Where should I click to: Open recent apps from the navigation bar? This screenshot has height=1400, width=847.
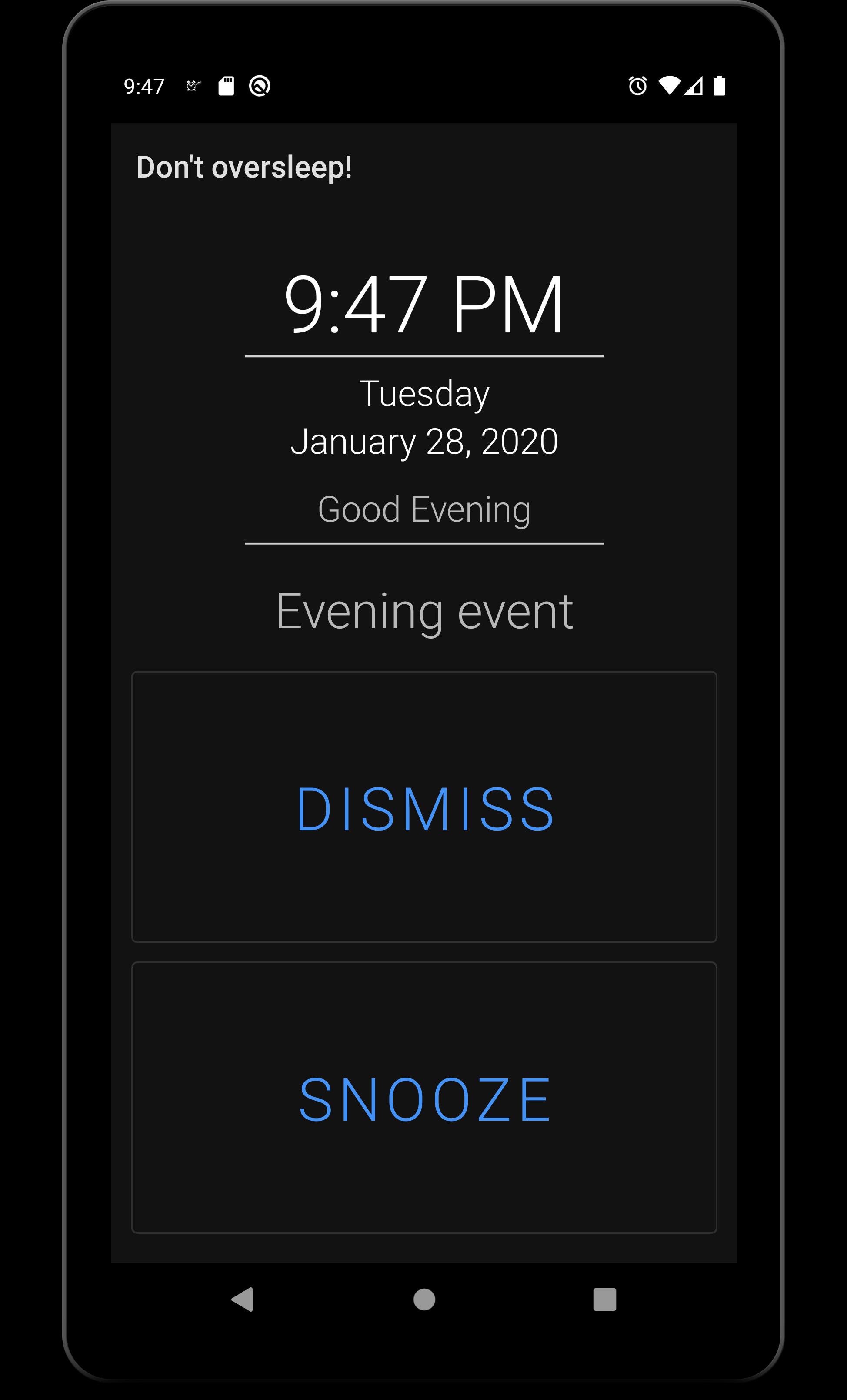pos(604,1300)
